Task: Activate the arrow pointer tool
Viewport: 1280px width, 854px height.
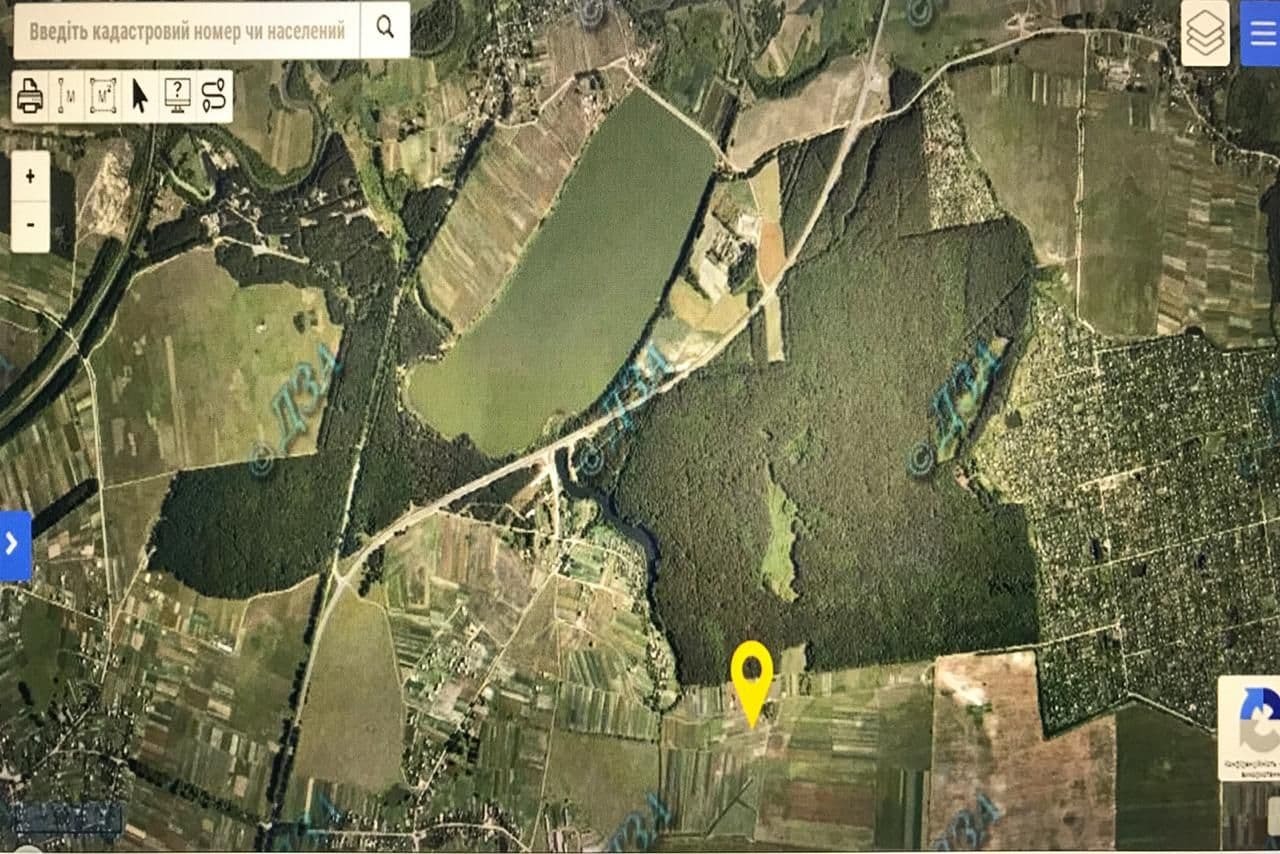Action: tap(140, 96)
